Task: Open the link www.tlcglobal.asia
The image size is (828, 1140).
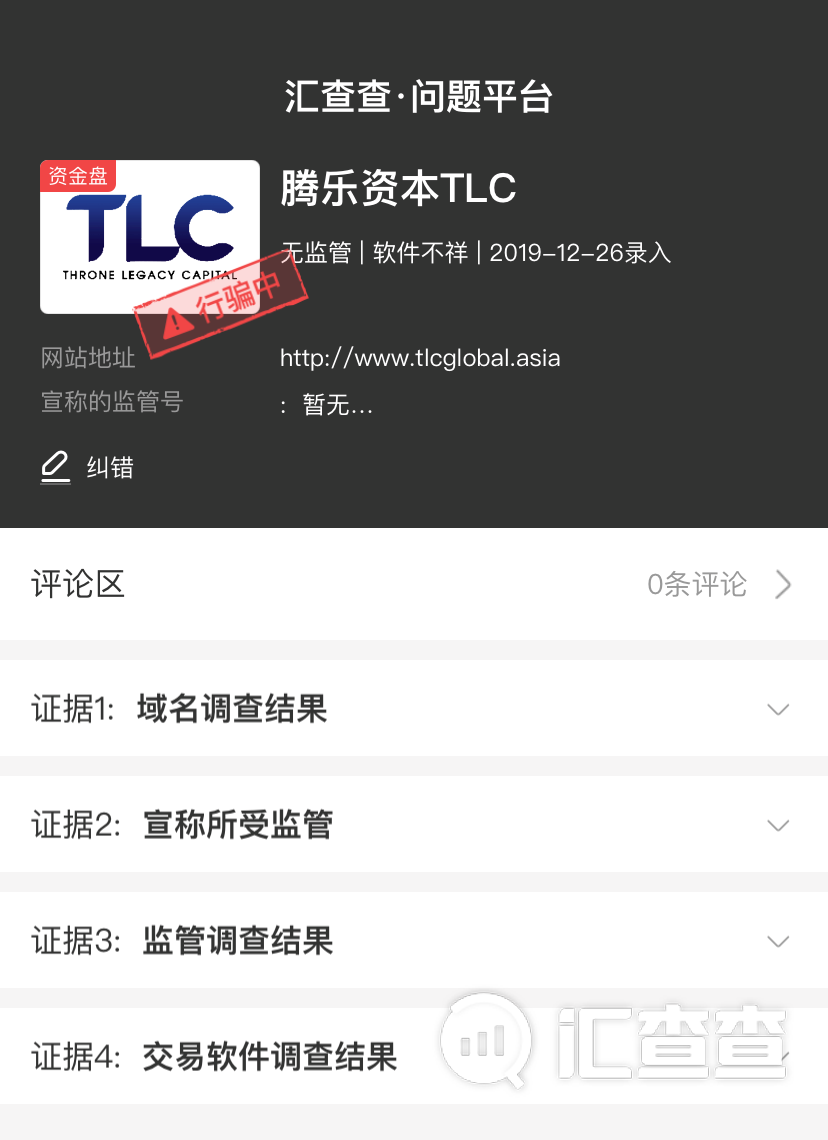Action: click(x=420, y=358)
